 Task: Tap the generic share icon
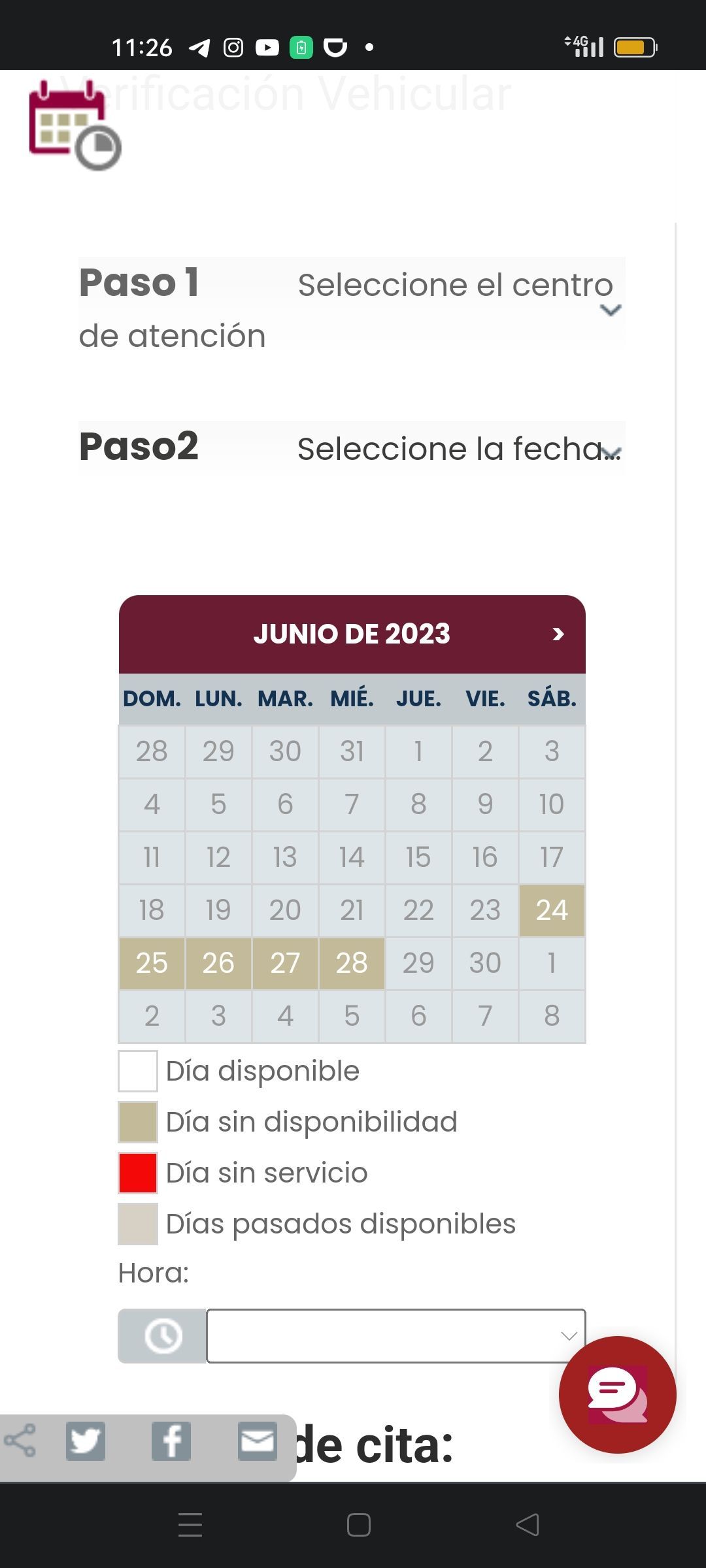(x=20, y=1441)
